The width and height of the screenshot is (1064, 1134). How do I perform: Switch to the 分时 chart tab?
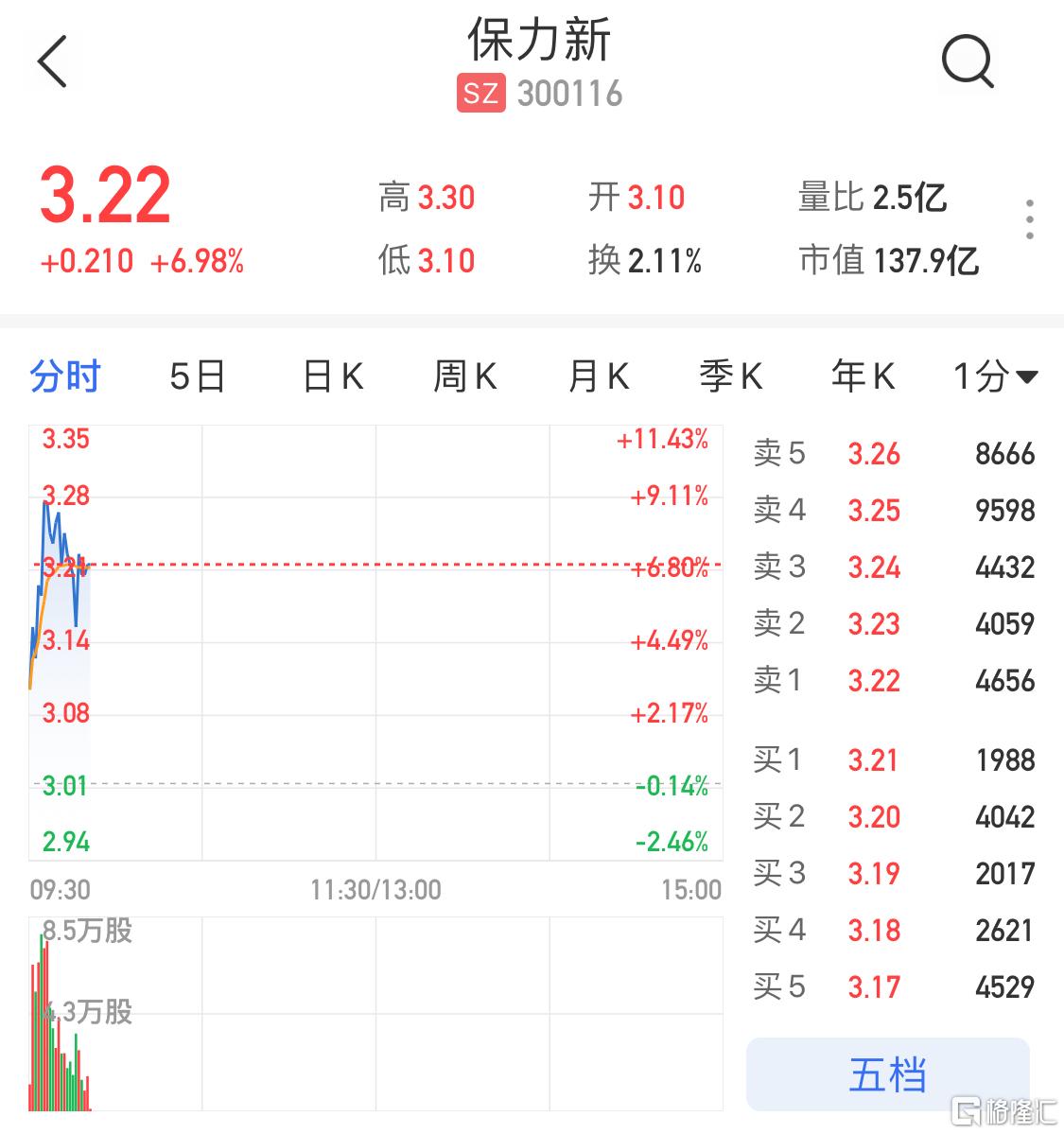[64, 376]
